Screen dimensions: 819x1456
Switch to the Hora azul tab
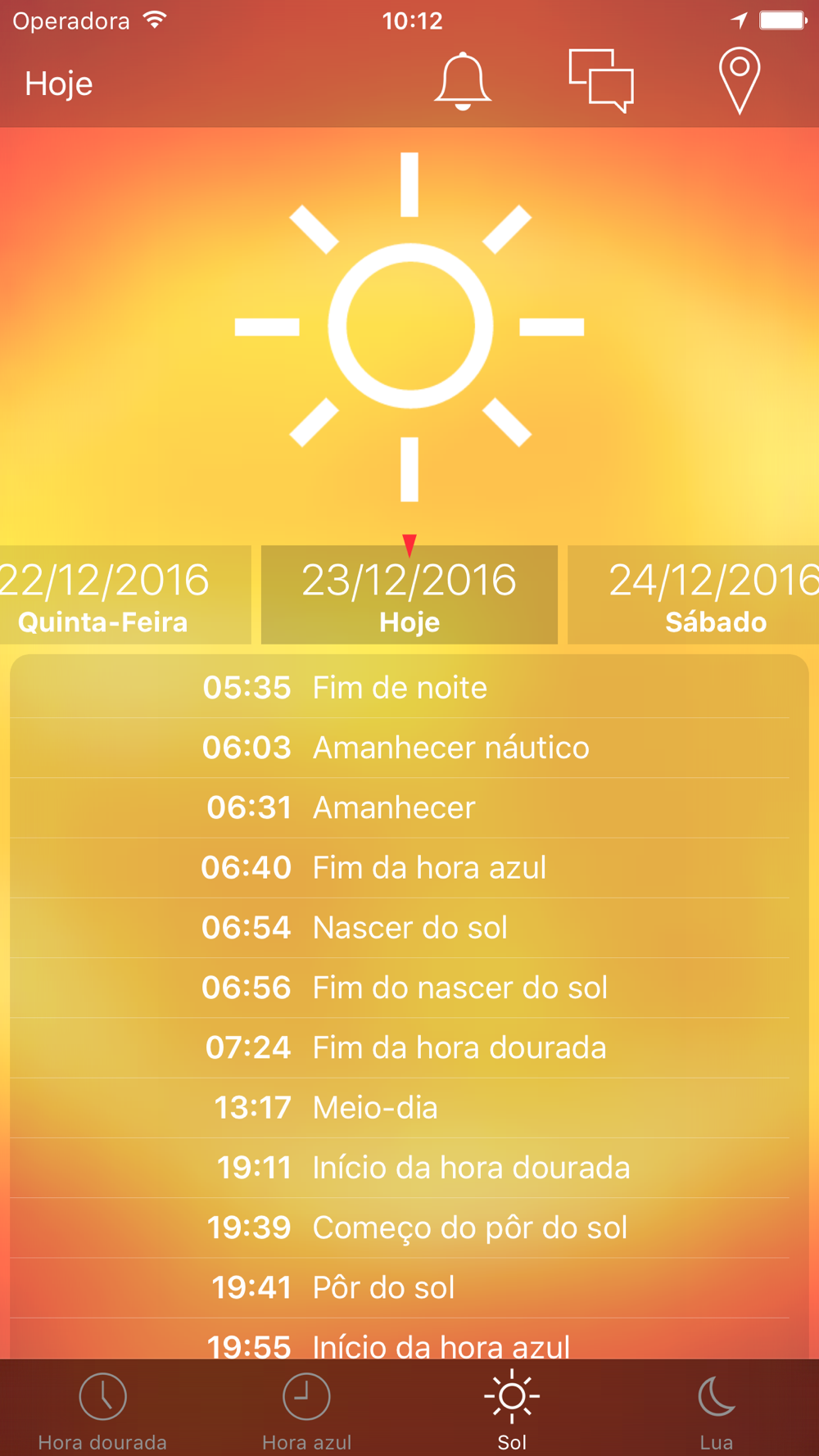click(x=307, y=1410)
